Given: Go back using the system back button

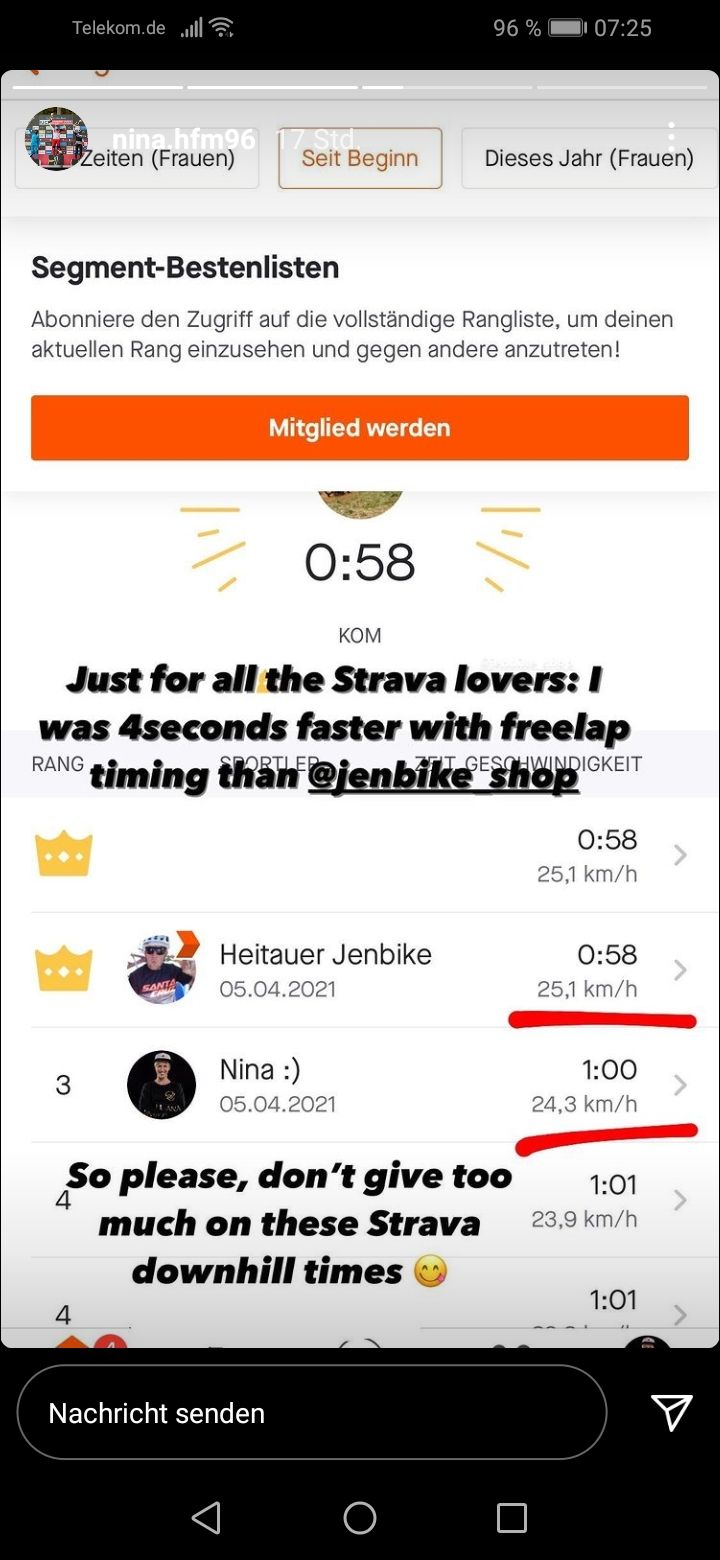Looking at the screenshot, I should (206, 1518).
